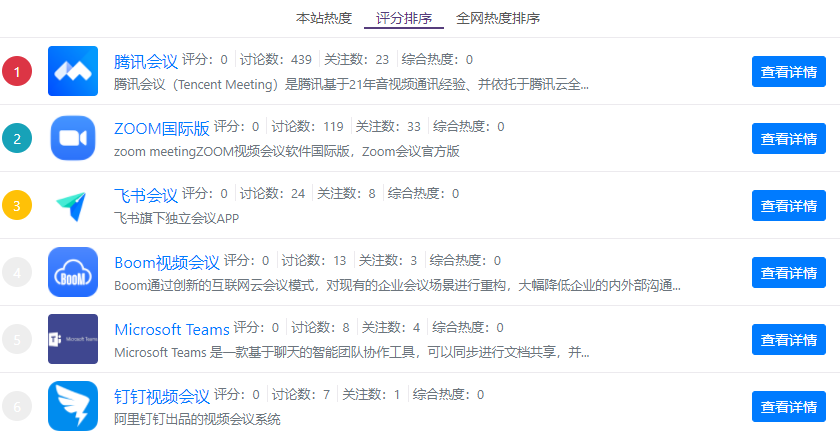Switch to the 本站热度 tab
This screenshot has height=437, width=840.
[323, 18]
